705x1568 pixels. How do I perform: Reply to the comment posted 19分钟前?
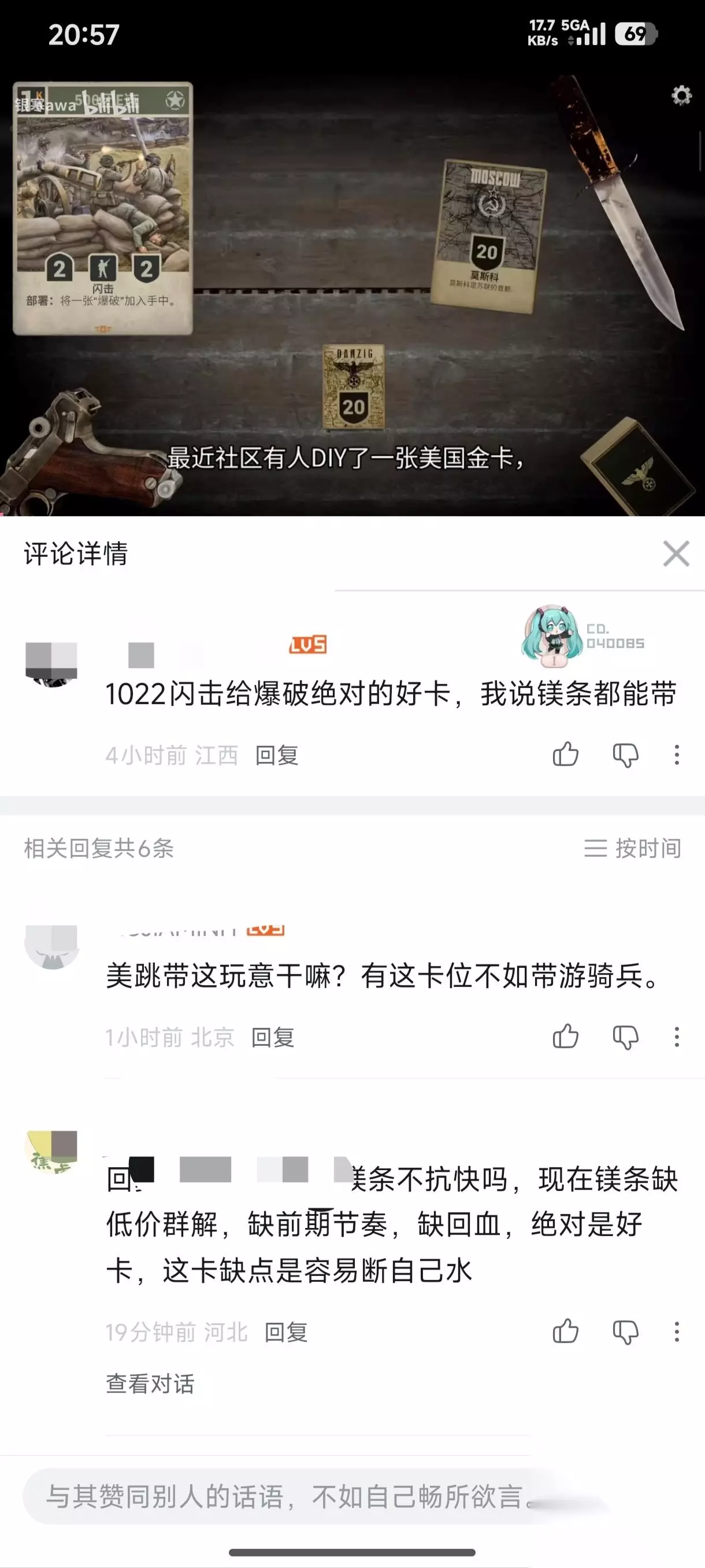pyautogui.click(x=286, y=1333)
